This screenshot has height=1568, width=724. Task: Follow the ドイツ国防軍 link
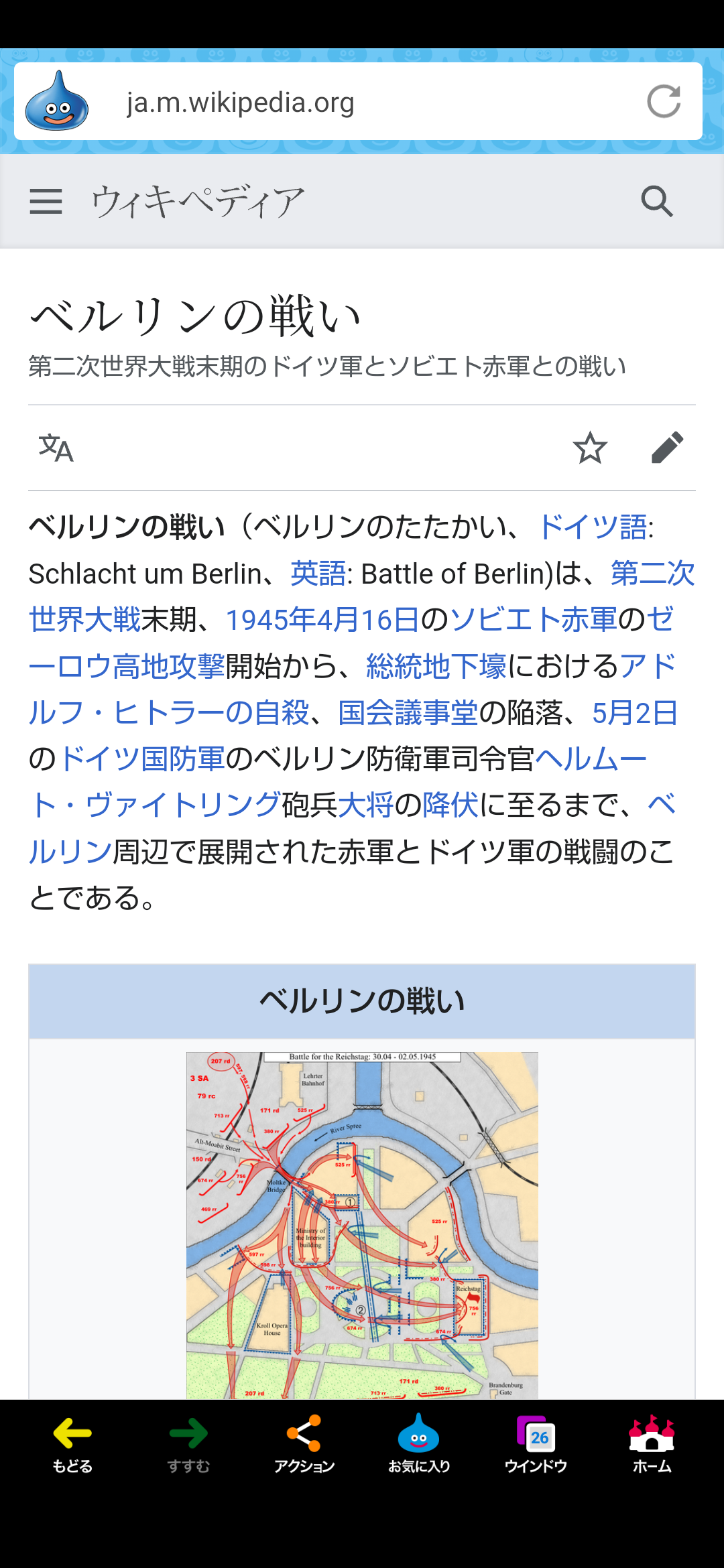click(x=142, y=759)
